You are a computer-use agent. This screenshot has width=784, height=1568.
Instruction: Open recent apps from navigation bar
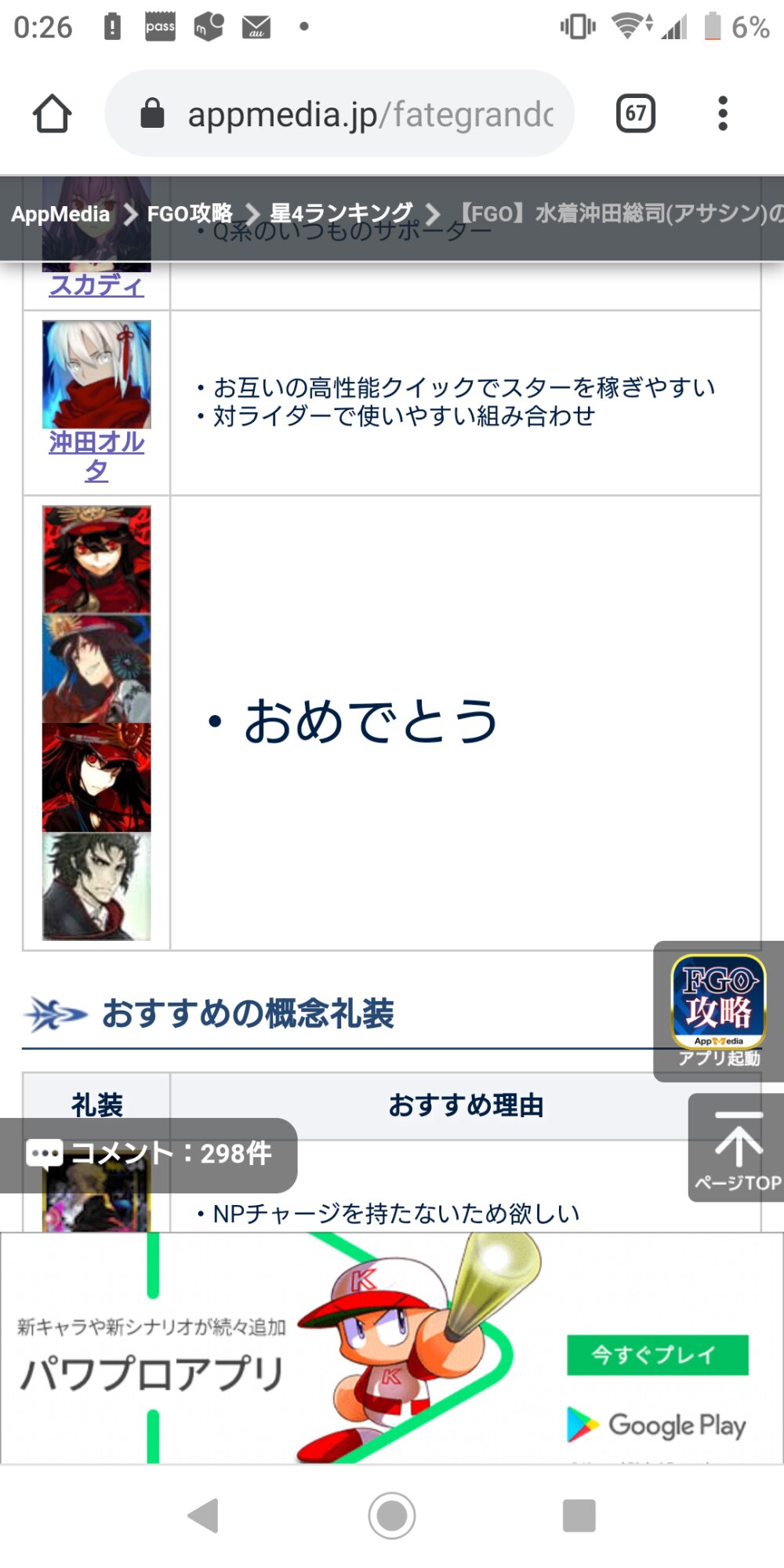pos(579,1515)
